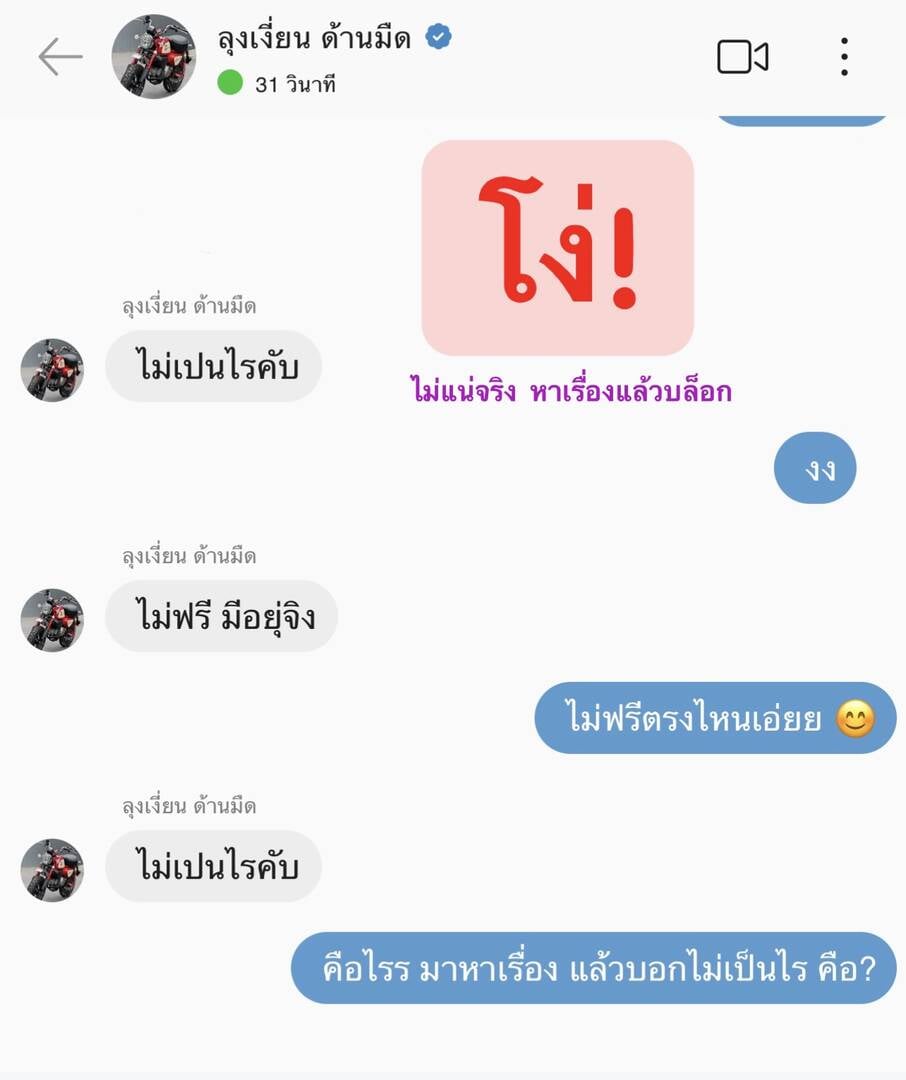Start a video call with ลุงเงี่ยน ด้านมืด
The height and width of the screenshot is (1080, 906).
tap(742, 57)
